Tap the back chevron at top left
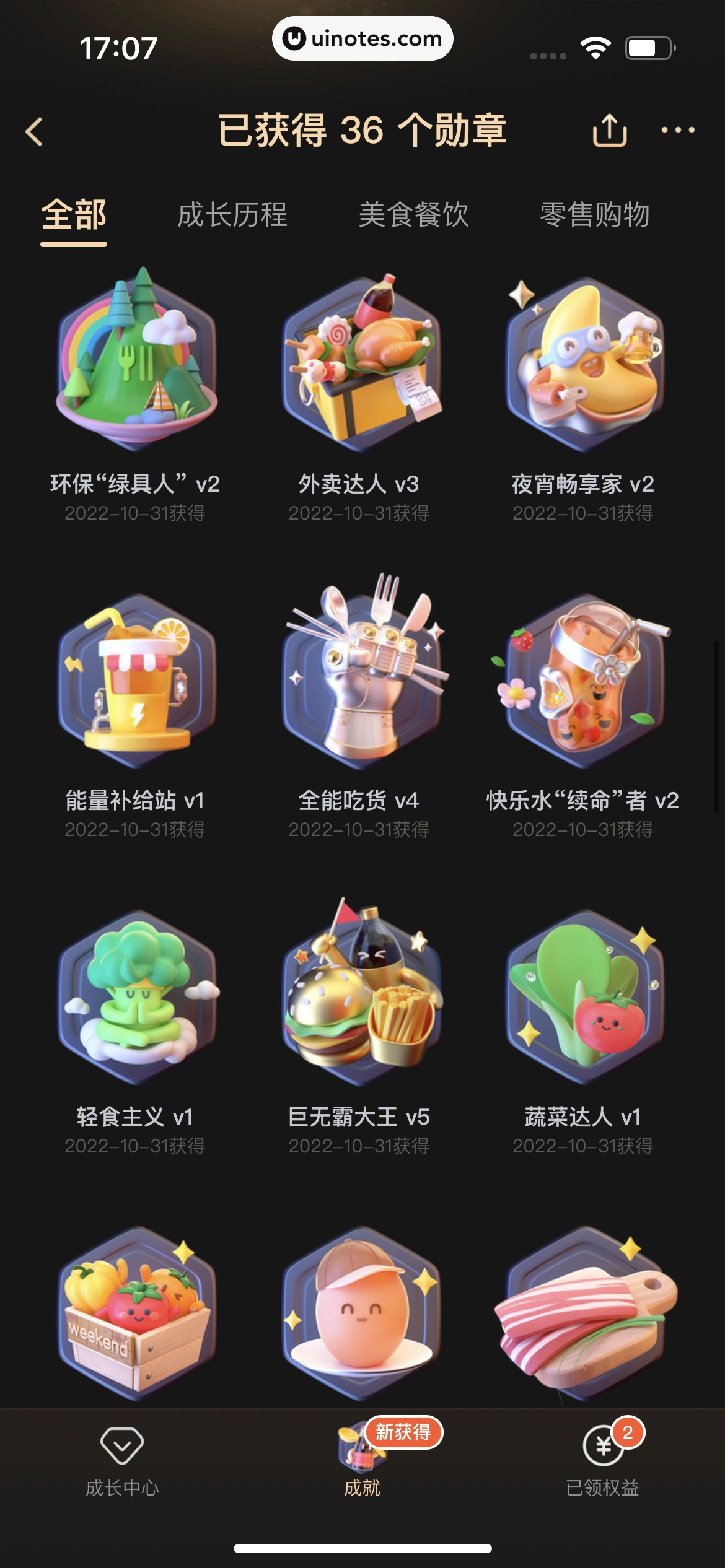This screenshot has width=725, height=1568. tap(35, 132)
